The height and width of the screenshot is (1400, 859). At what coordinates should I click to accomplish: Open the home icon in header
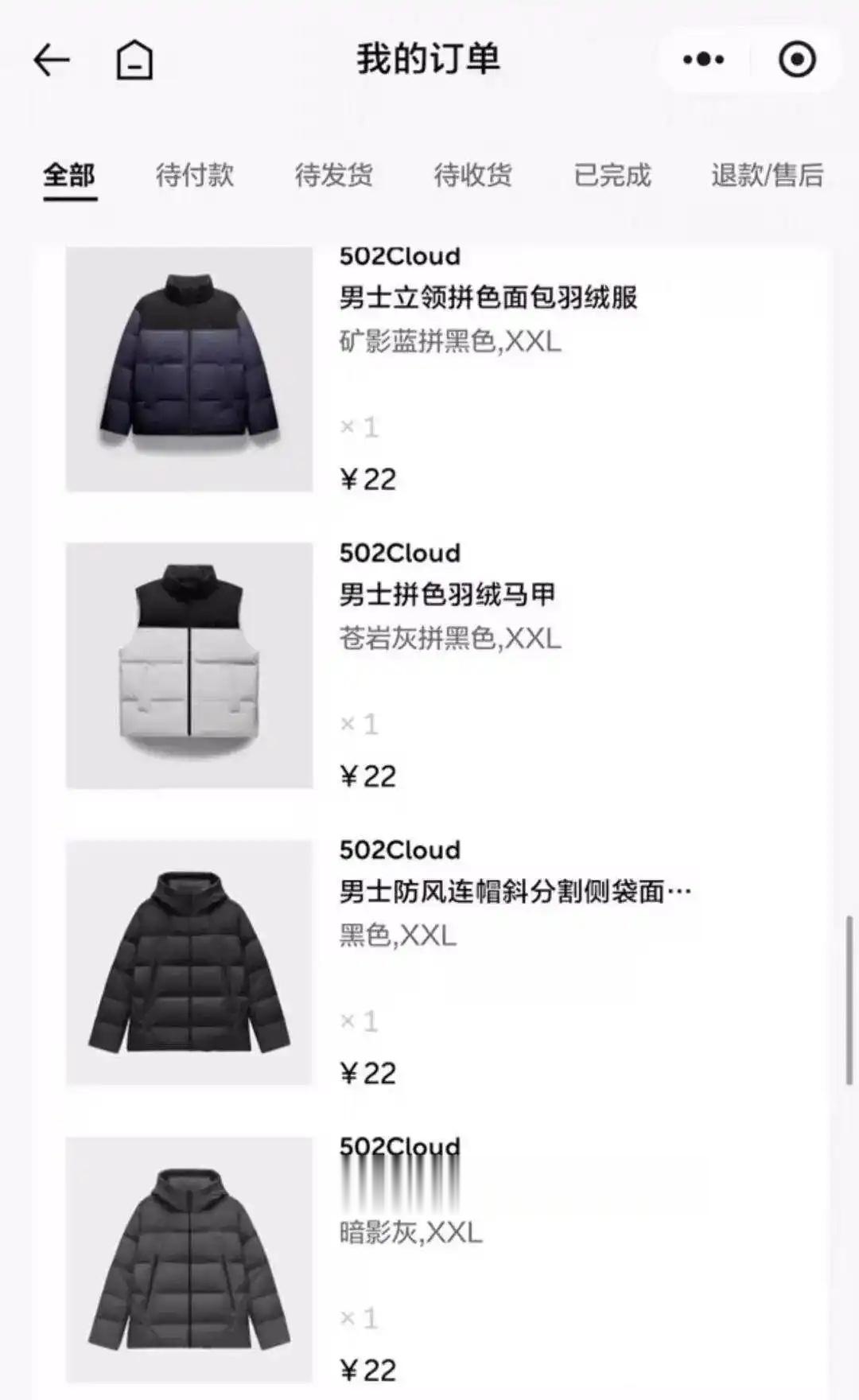[x=134, y=60]
